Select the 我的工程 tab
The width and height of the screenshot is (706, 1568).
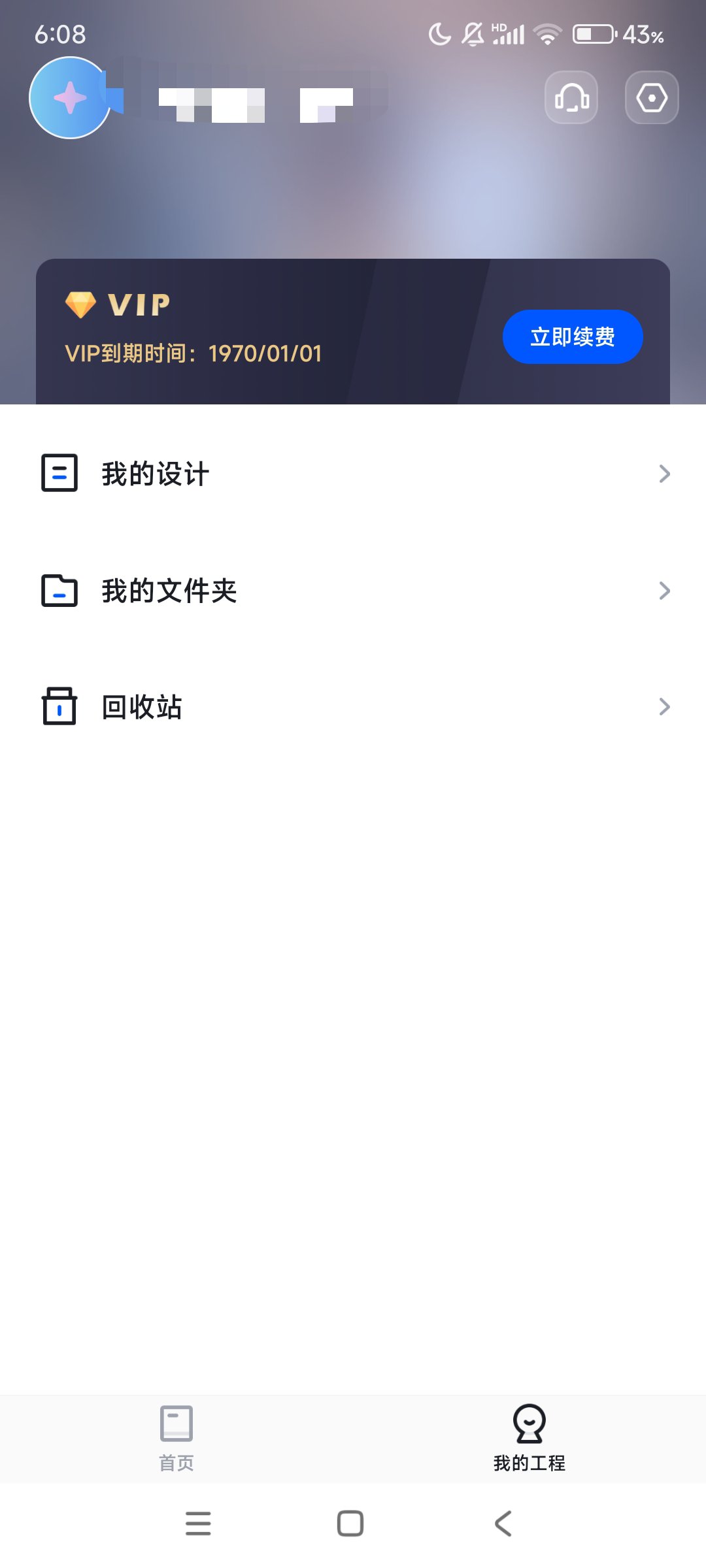pos(529,1437)
